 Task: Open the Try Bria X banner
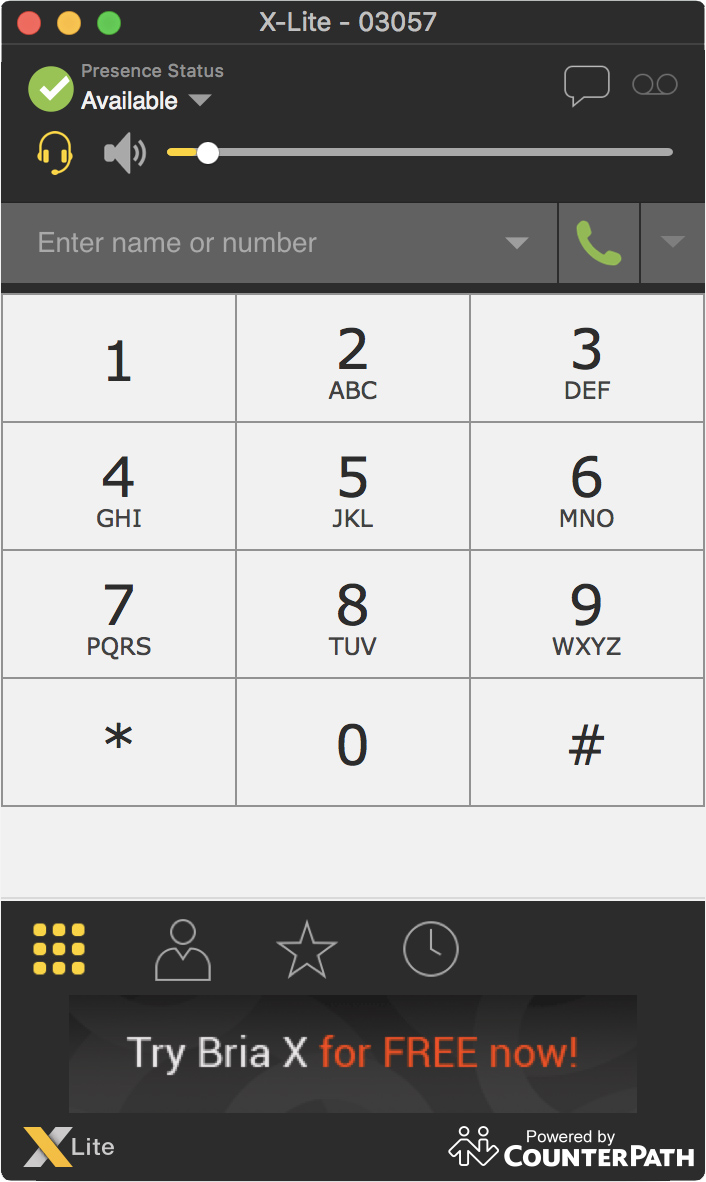click(352, 1053)
